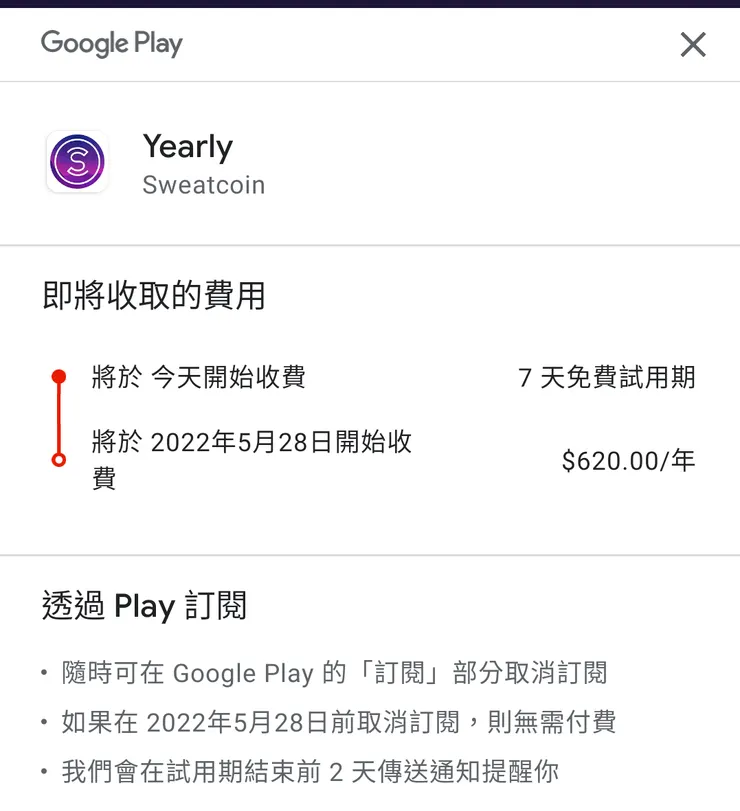Click the Sweatcoin developer name label
Image resolution: width=740 pixels, height=811 pixels.
coord(204,184)
